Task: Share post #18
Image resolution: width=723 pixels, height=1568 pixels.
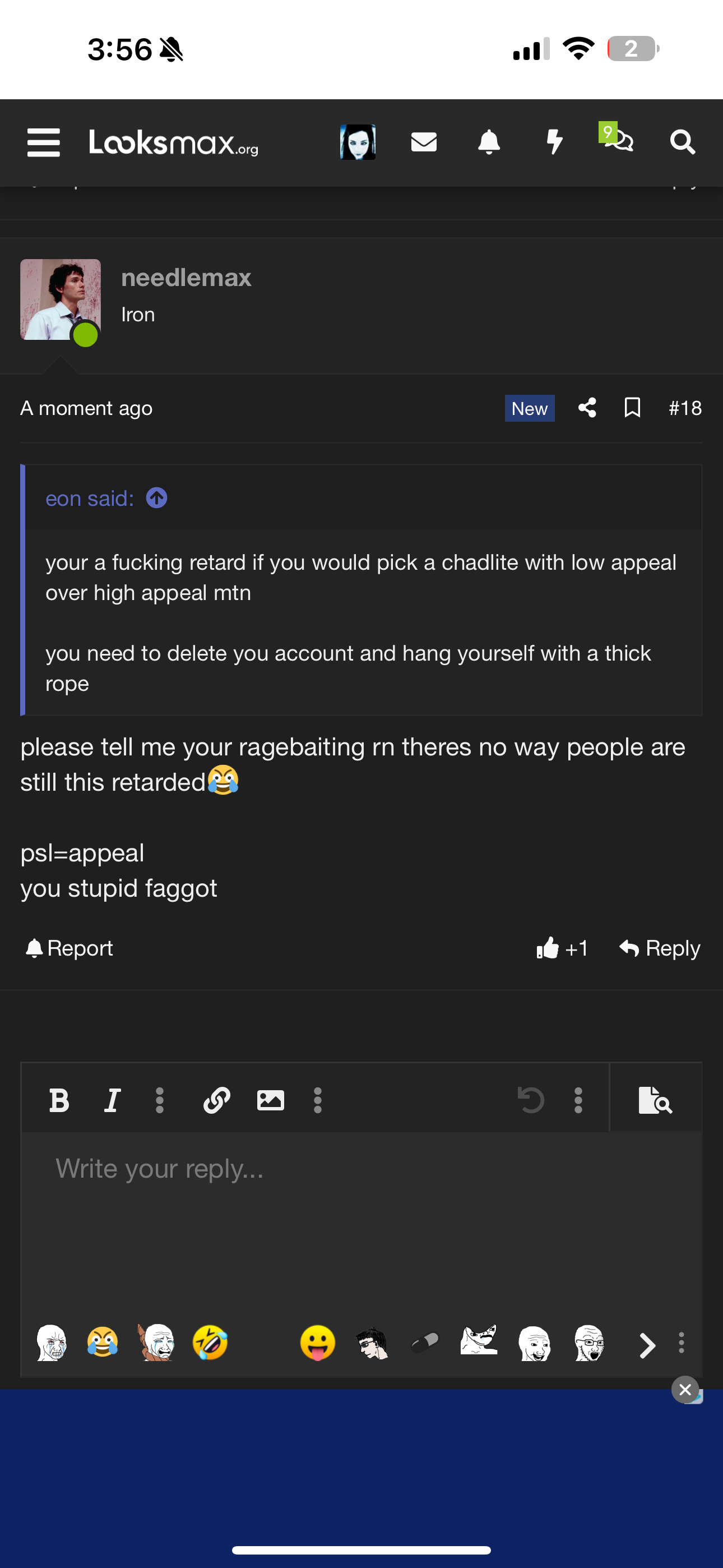Action: pos(587,408)
